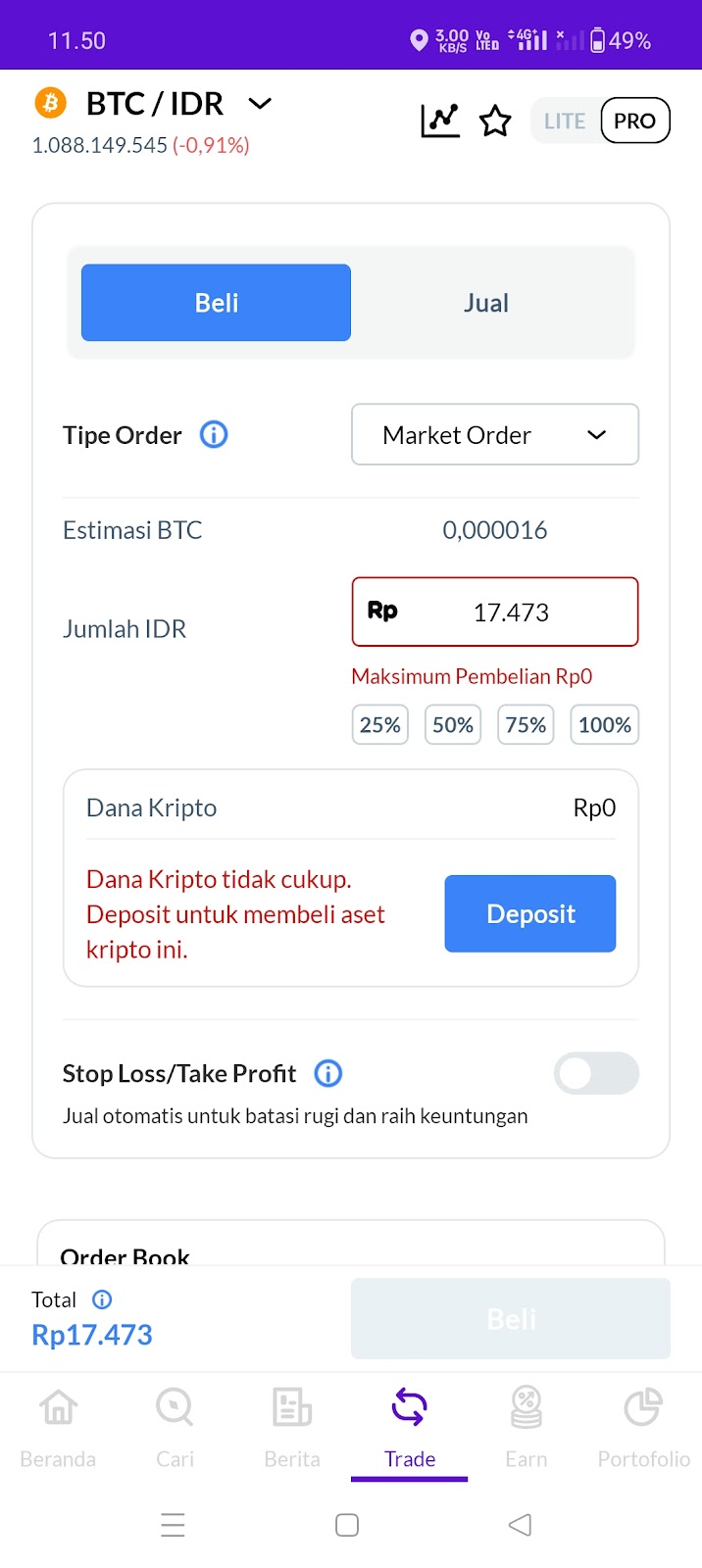The image size is (702, 1568).
Task: Open the Beranda tab
Action: coord(58,1429)
